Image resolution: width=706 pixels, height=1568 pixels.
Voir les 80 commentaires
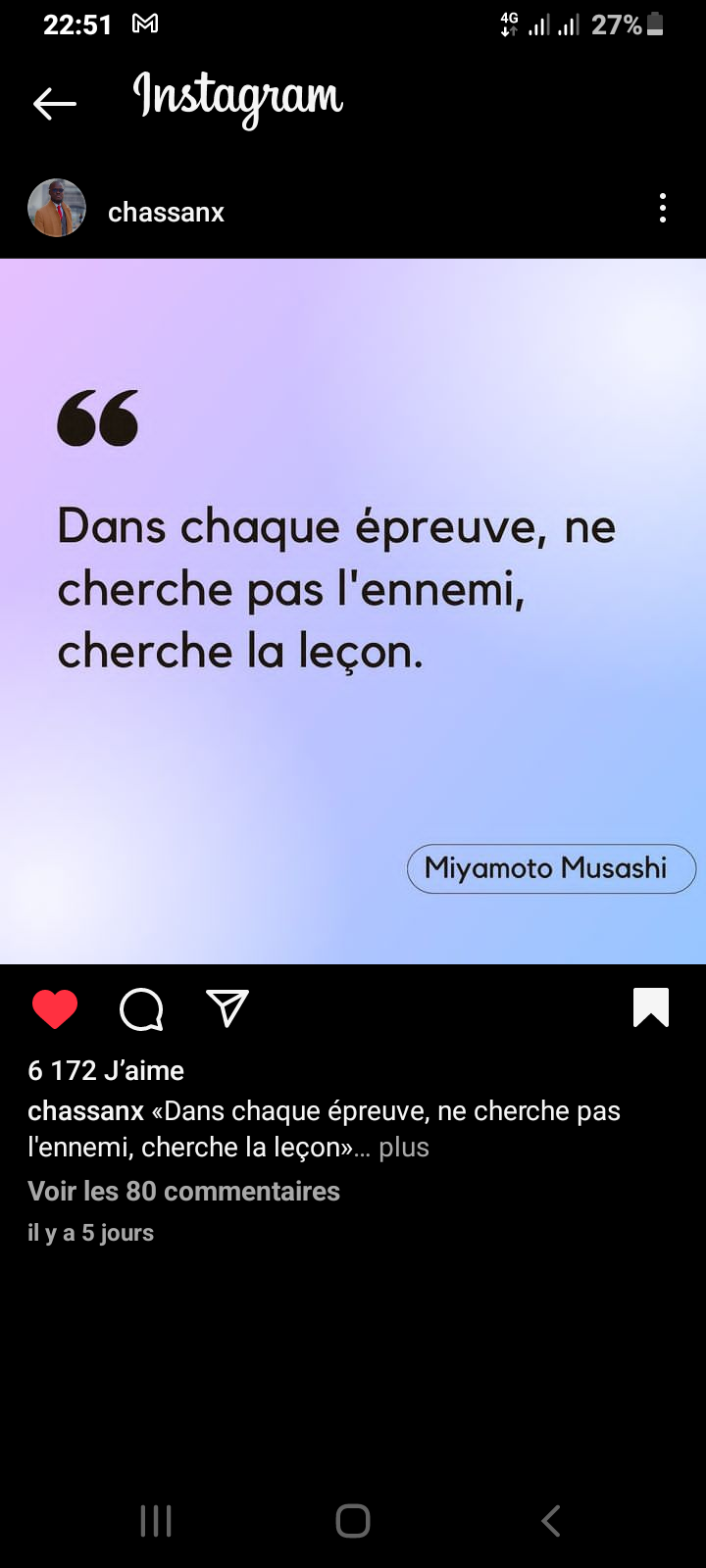tap(183, 1191)
